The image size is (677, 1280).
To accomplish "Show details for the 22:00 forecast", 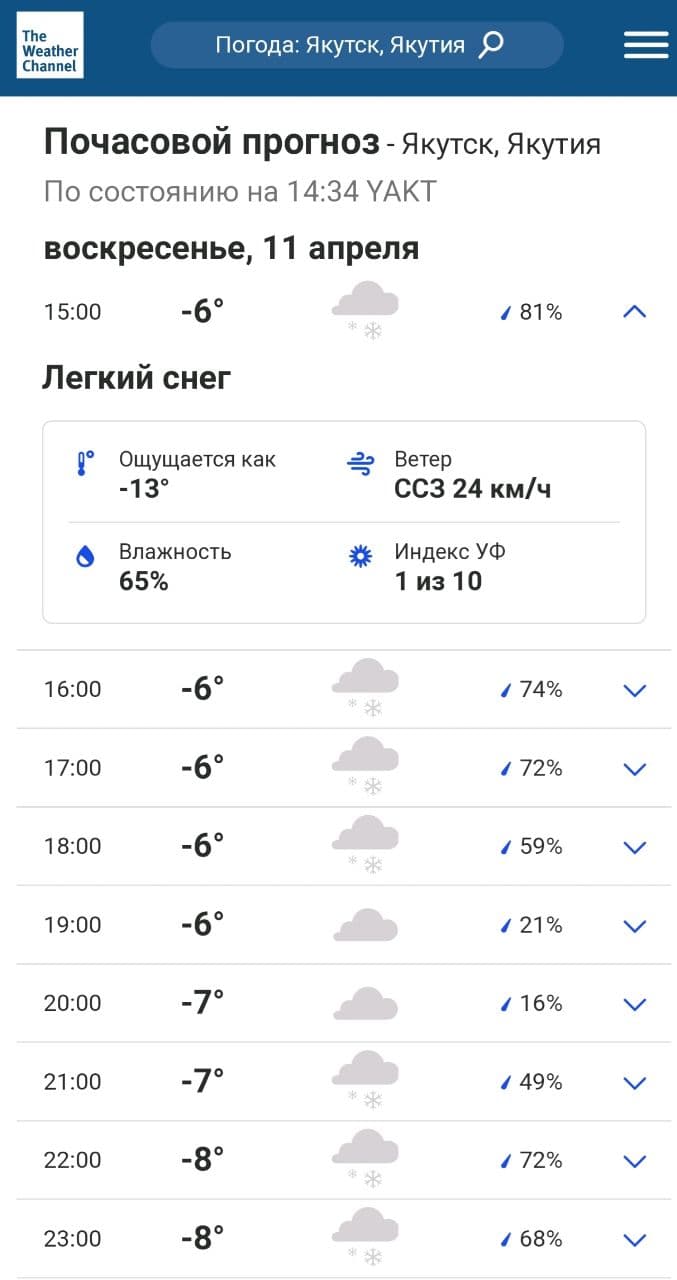I will coord(634,1161).
